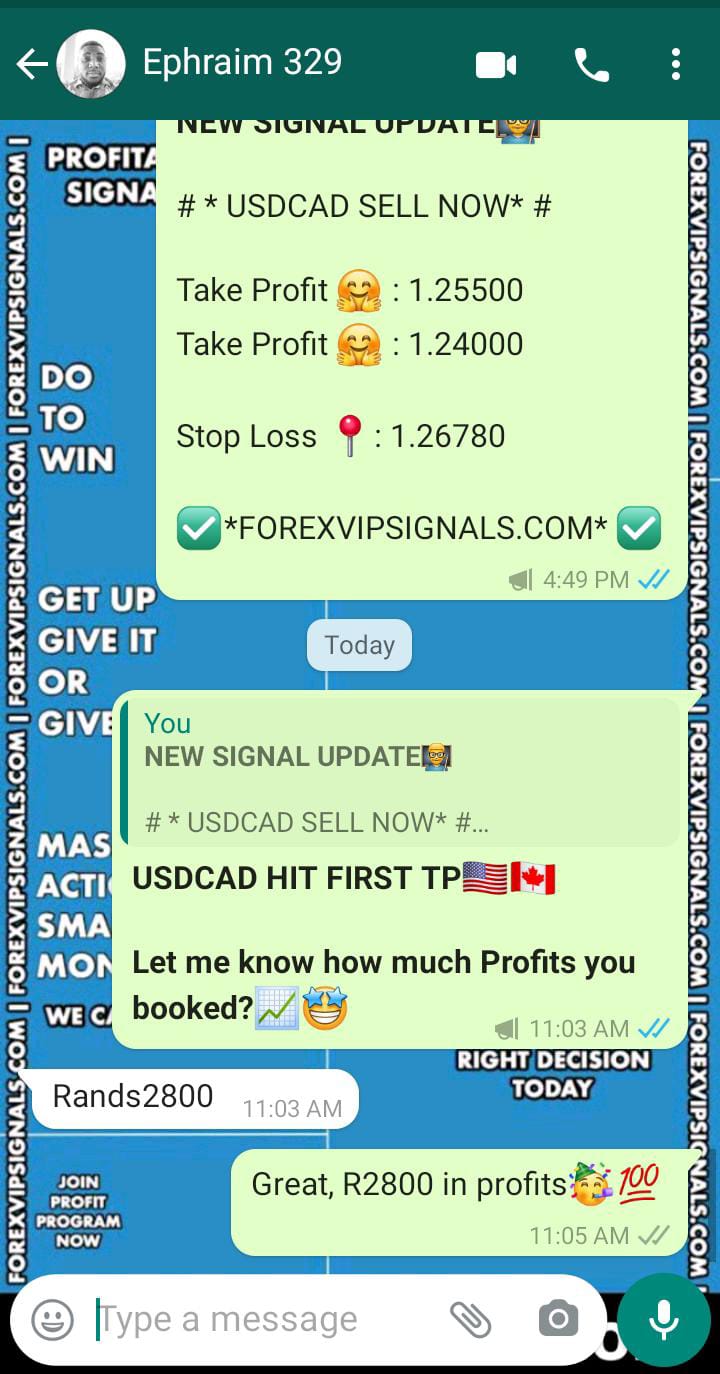
Task: Open contact info for Ephraim 329
Action: pyautogui.click(x=242, y=63)
